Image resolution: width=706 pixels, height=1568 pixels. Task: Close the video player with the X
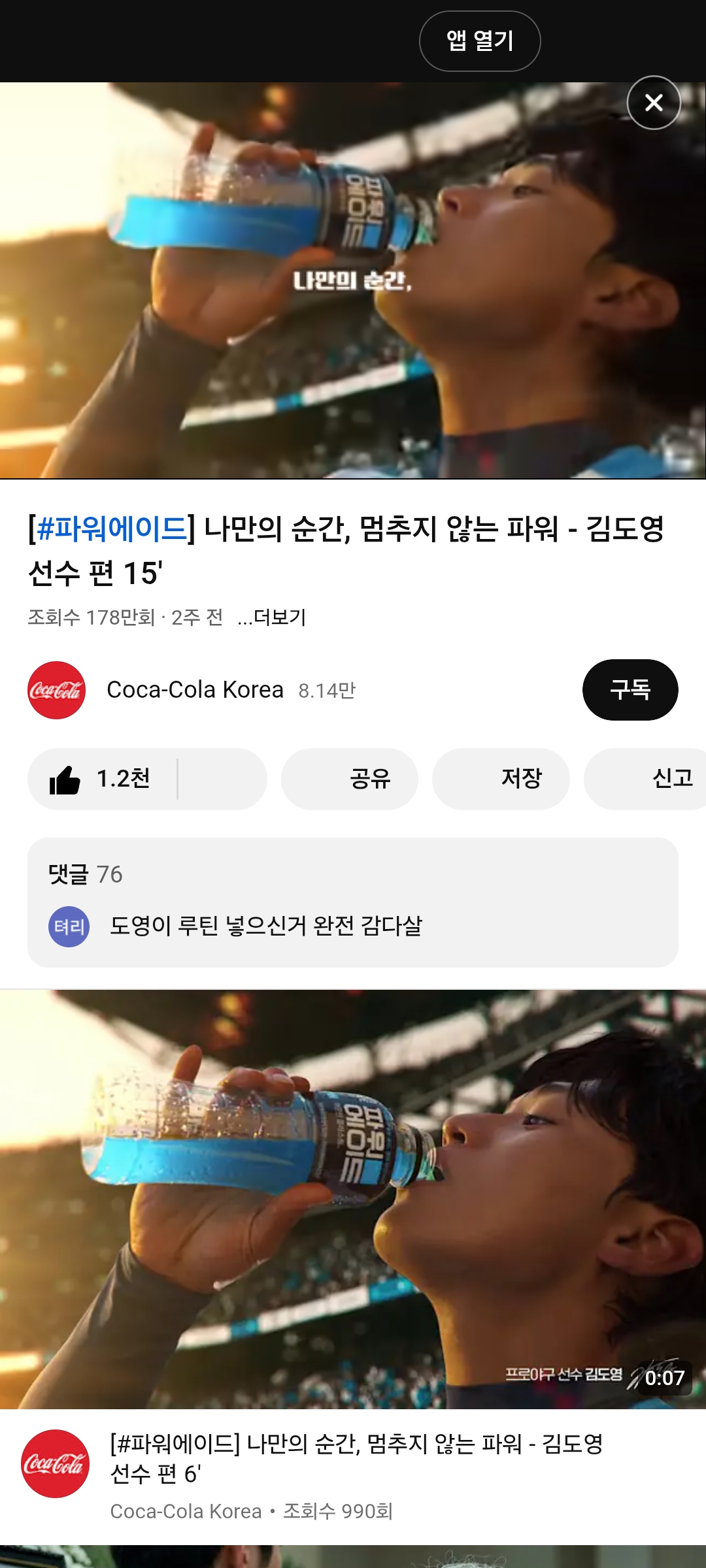pos(653,103)
